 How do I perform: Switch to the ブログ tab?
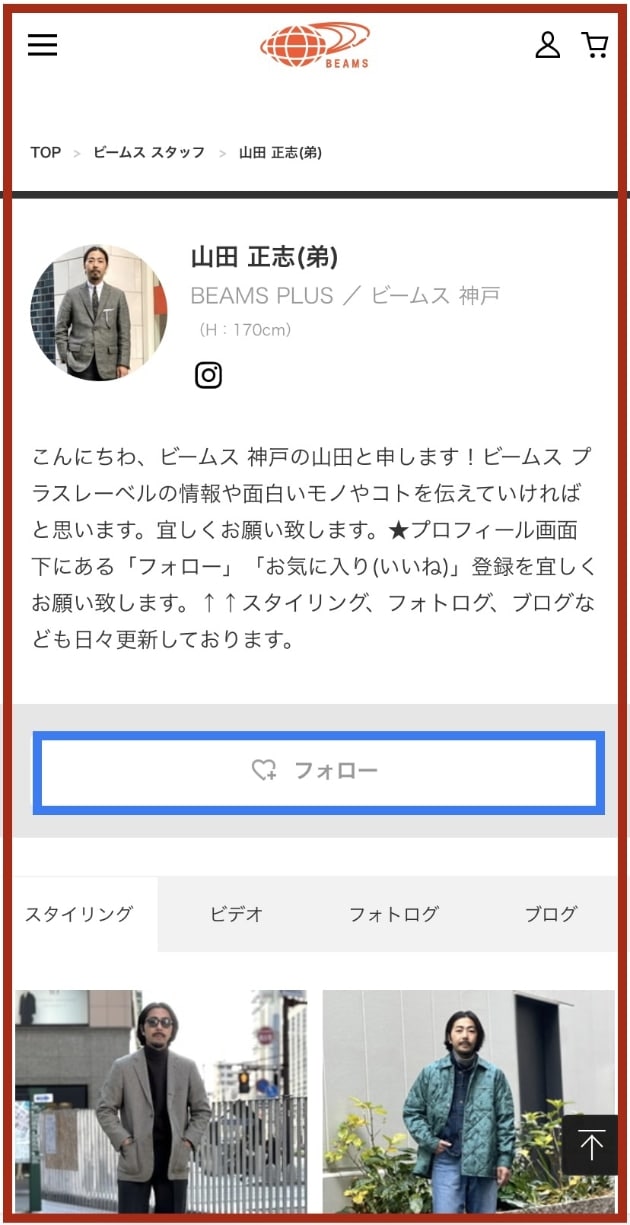551,914
